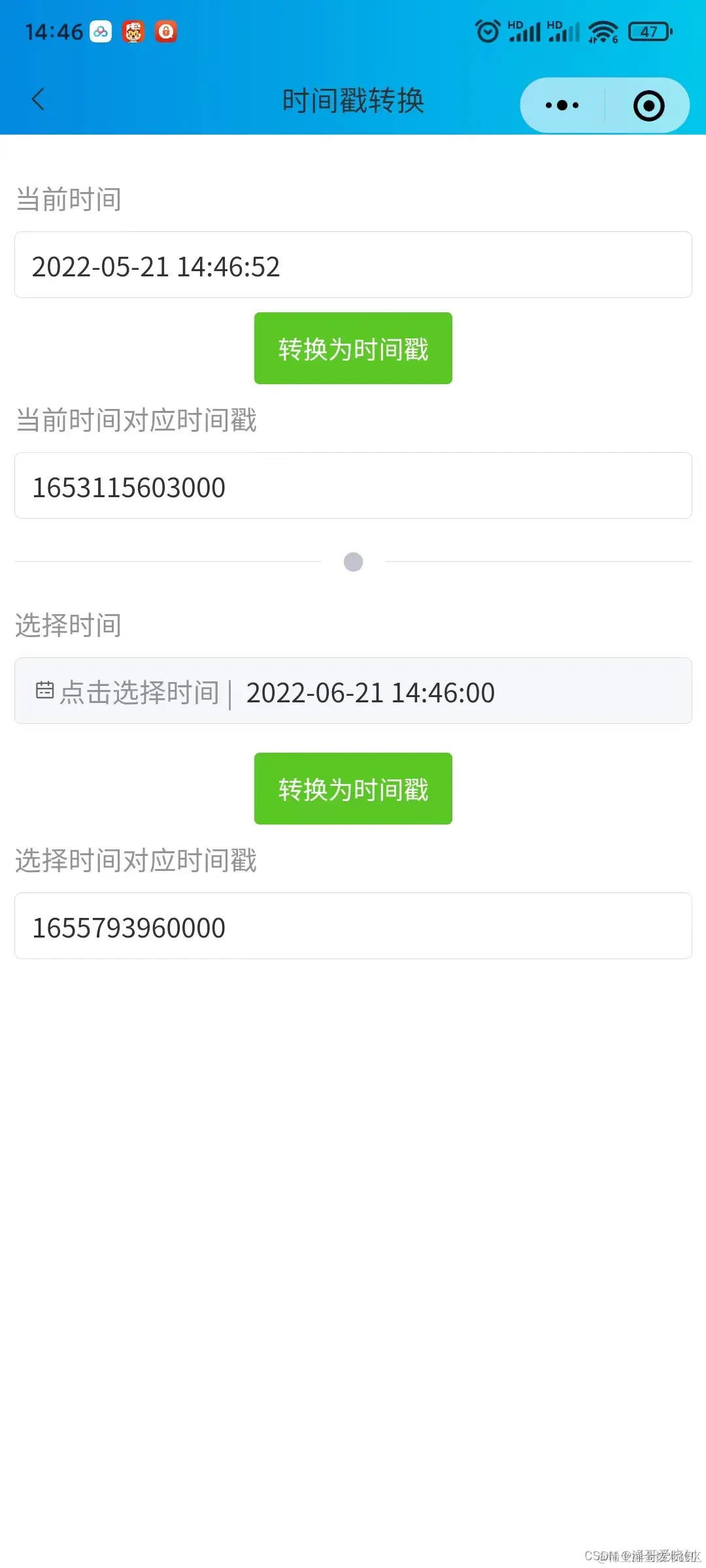The height and width of the screenshot is (1568, 706).
Task: Select the timestamp 1653115603000 field
Action: point(353,485)
